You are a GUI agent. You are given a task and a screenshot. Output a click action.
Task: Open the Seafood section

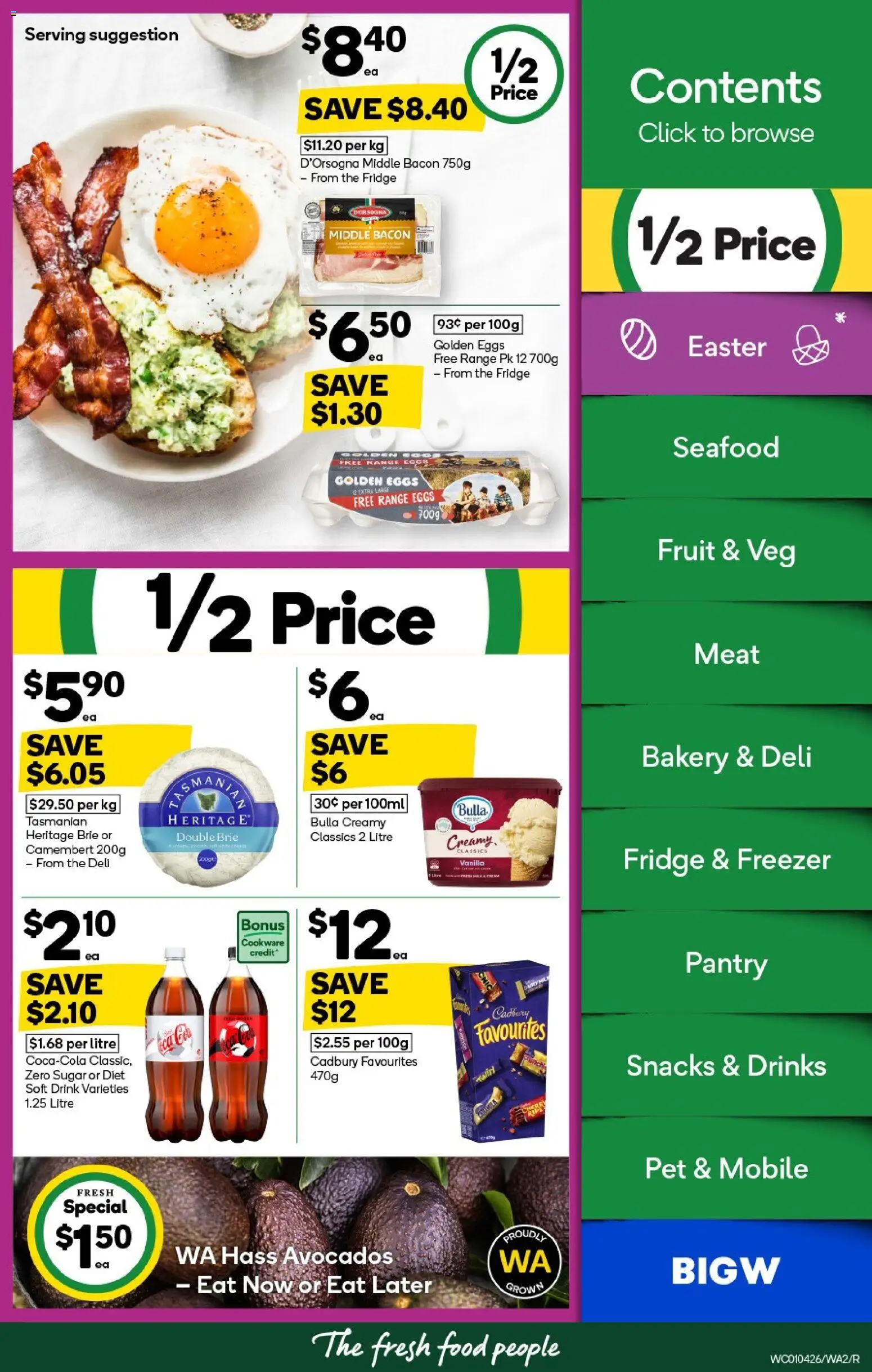[x=725, y=449]
